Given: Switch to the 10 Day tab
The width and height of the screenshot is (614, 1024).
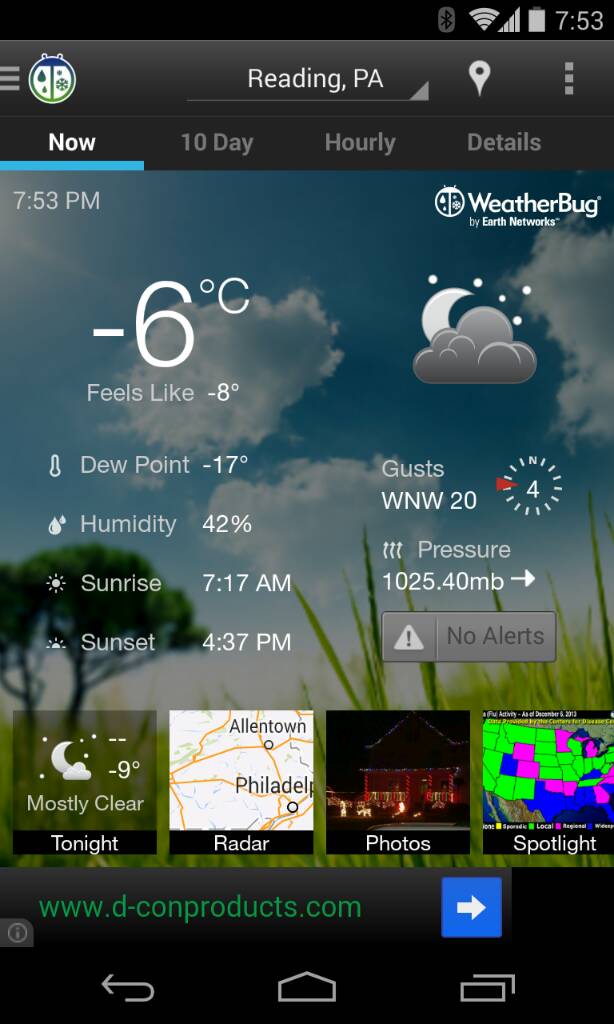Looking at the screenshot, I should (217, 142).
